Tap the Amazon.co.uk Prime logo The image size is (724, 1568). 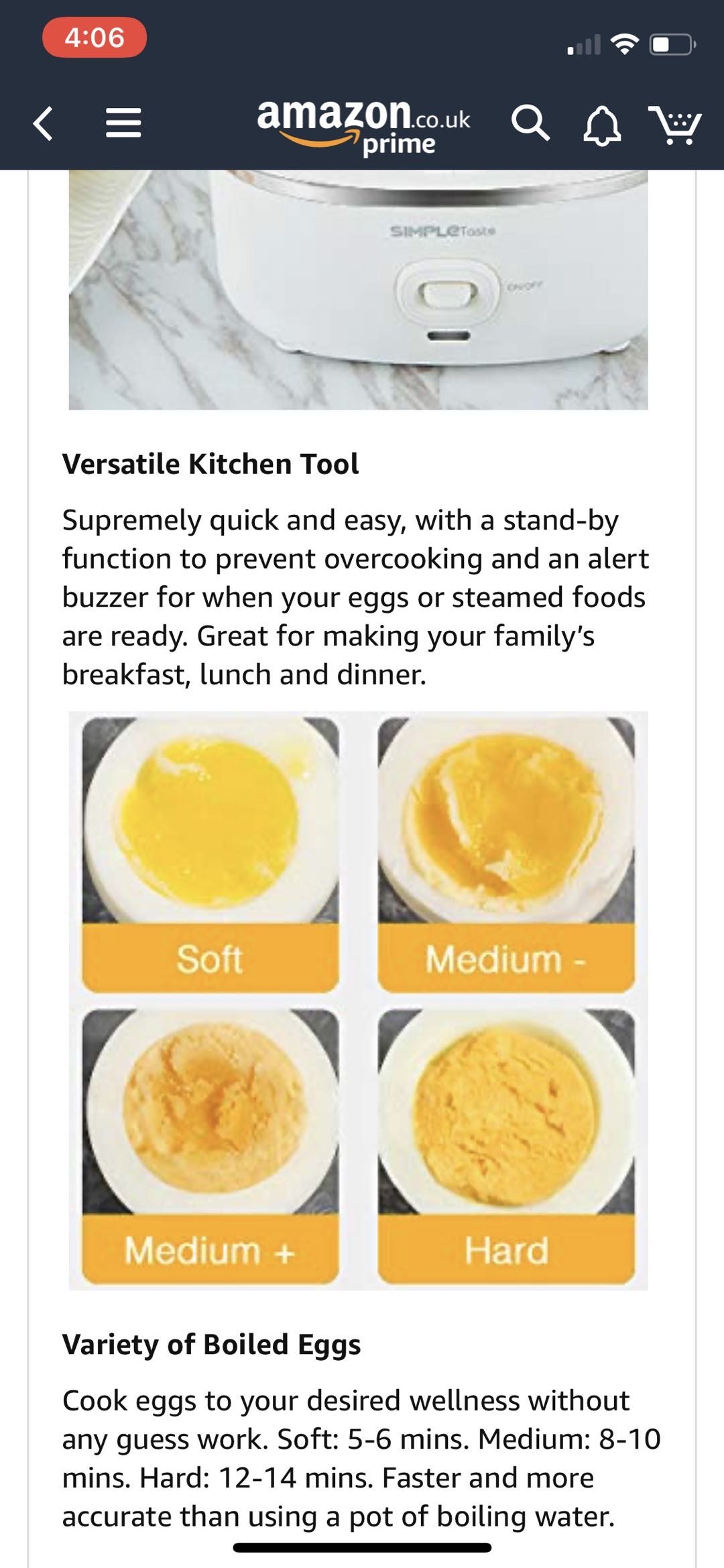[363, 125]
